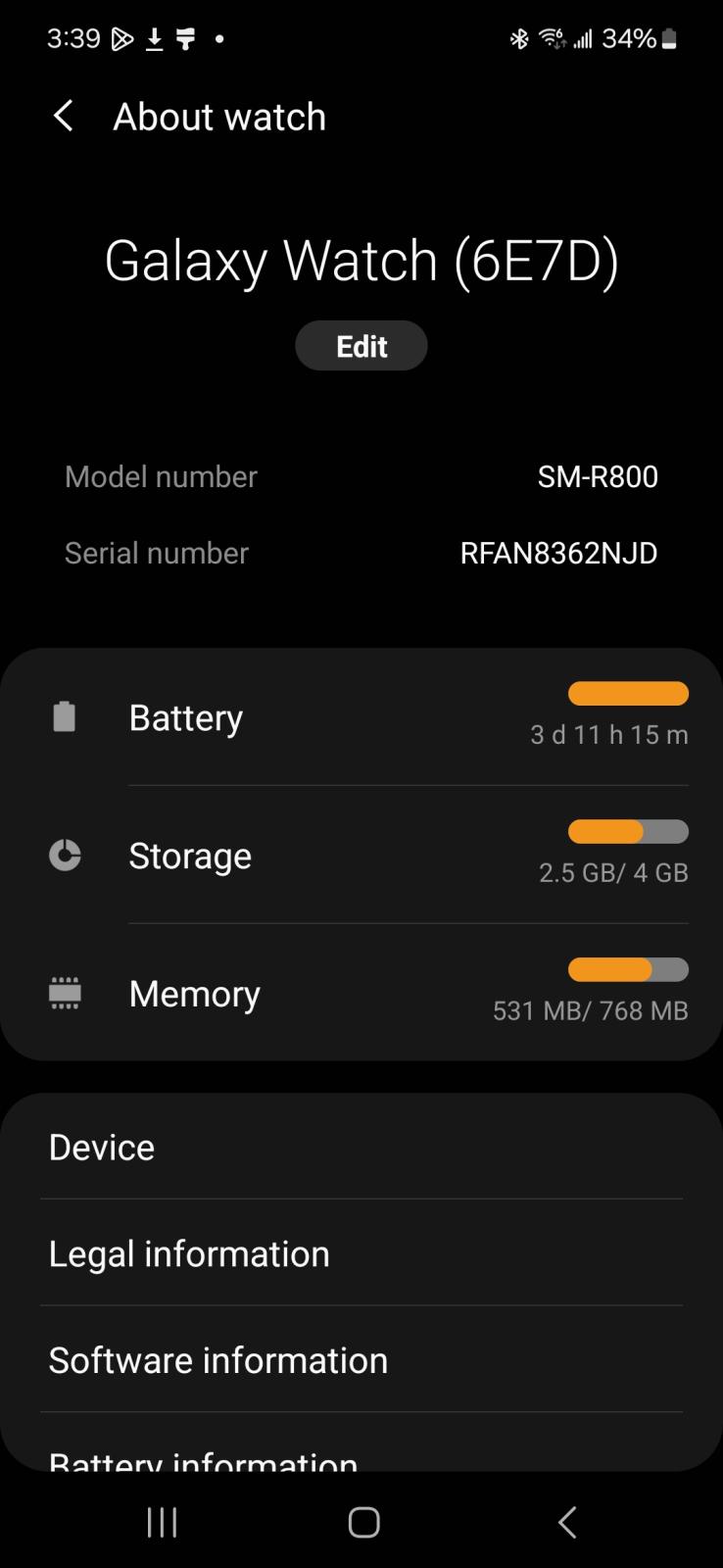
Task: Open Software information
Action: pos(361,1361)
